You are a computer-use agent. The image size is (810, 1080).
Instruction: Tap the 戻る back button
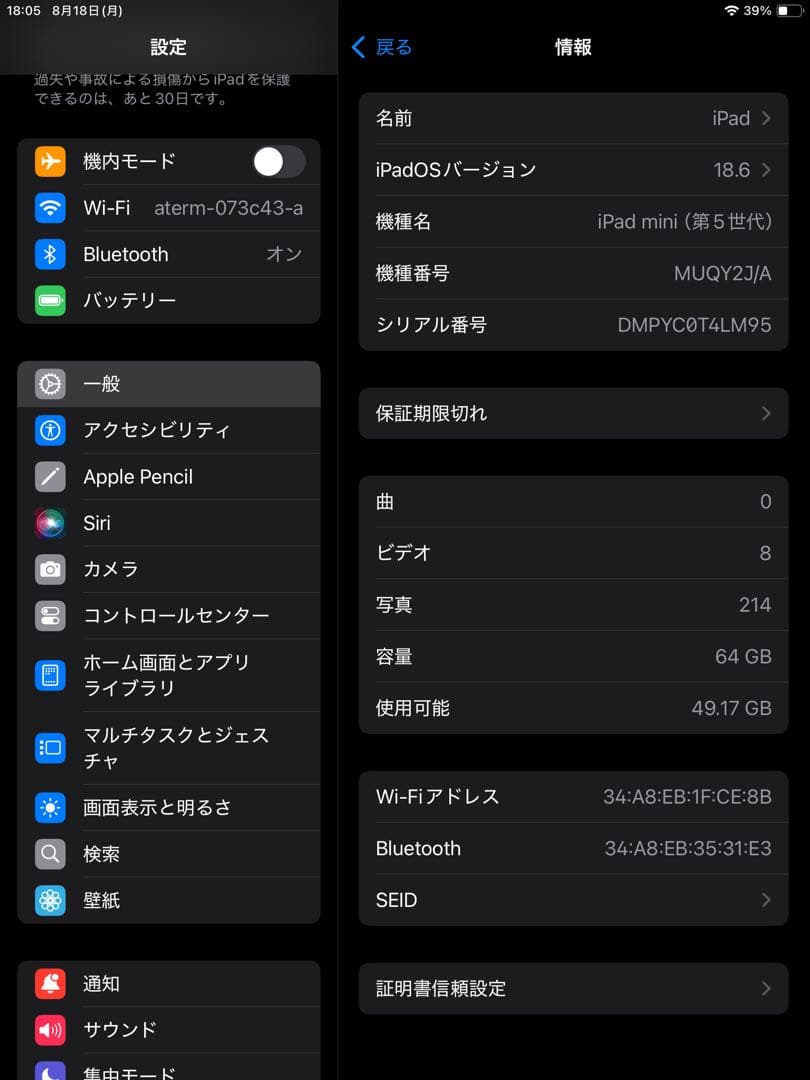[381, 47]
